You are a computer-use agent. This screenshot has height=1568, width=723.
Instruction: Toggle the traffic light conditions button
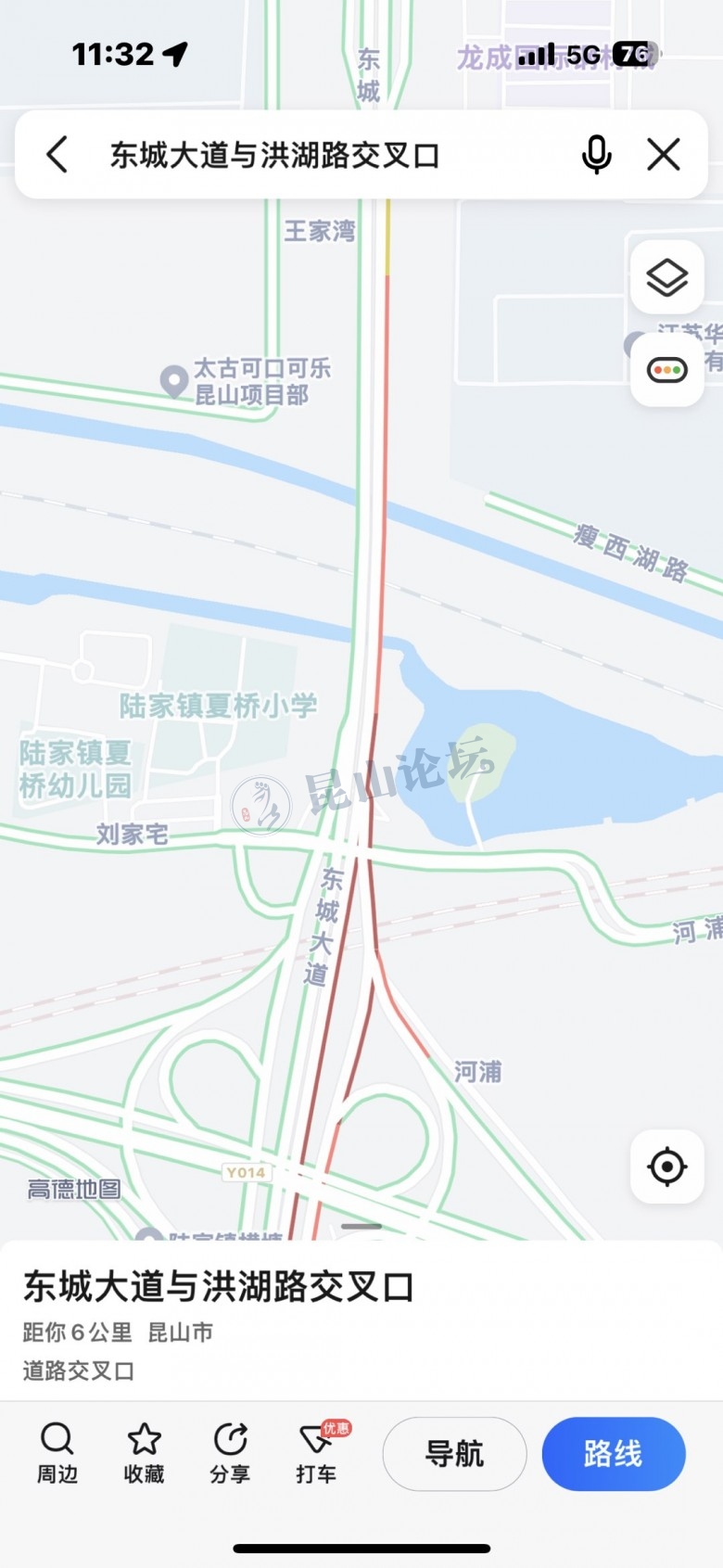(666, 371)
